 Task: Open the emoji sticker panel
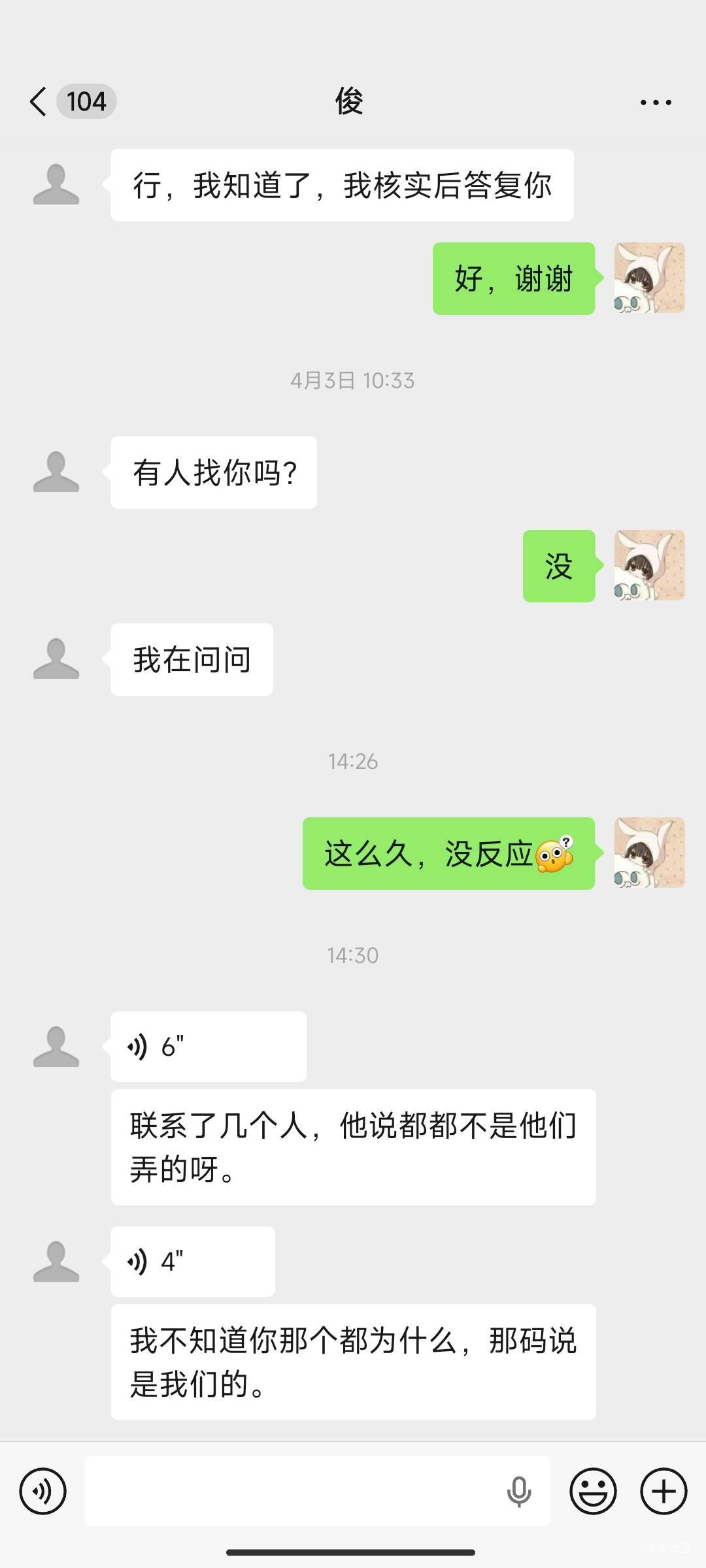tap(593, 1491)
